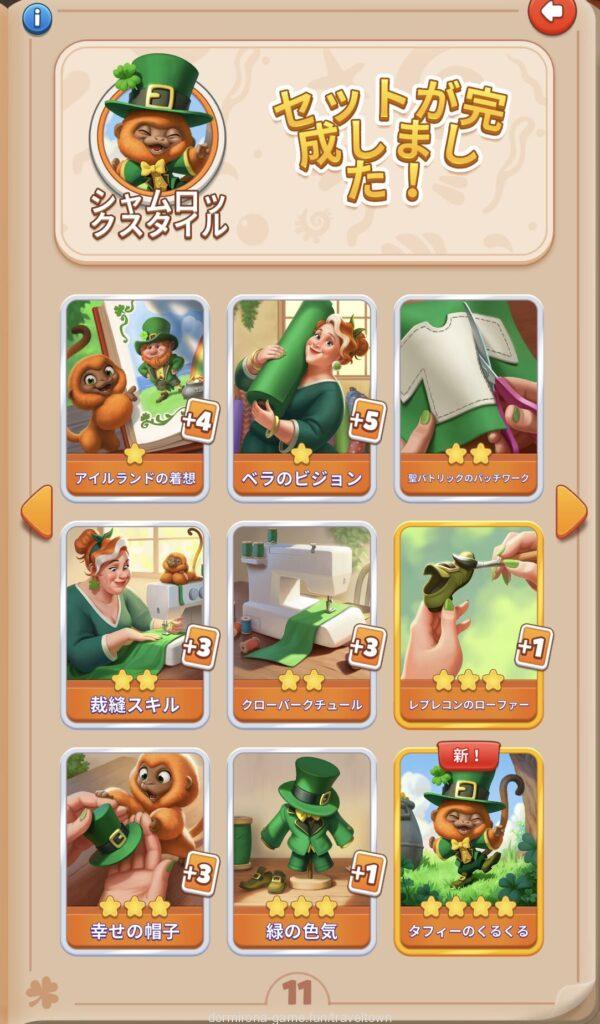600x1024 pixels.
Task: Open the アイルランドの着想 card
Action: 135,397
